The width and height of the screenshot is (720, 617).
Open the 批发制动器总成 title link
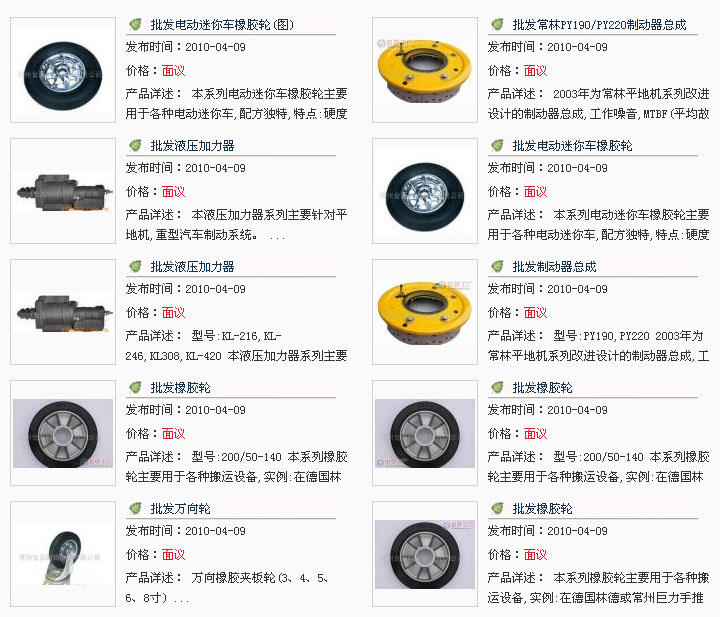[554, 266]
